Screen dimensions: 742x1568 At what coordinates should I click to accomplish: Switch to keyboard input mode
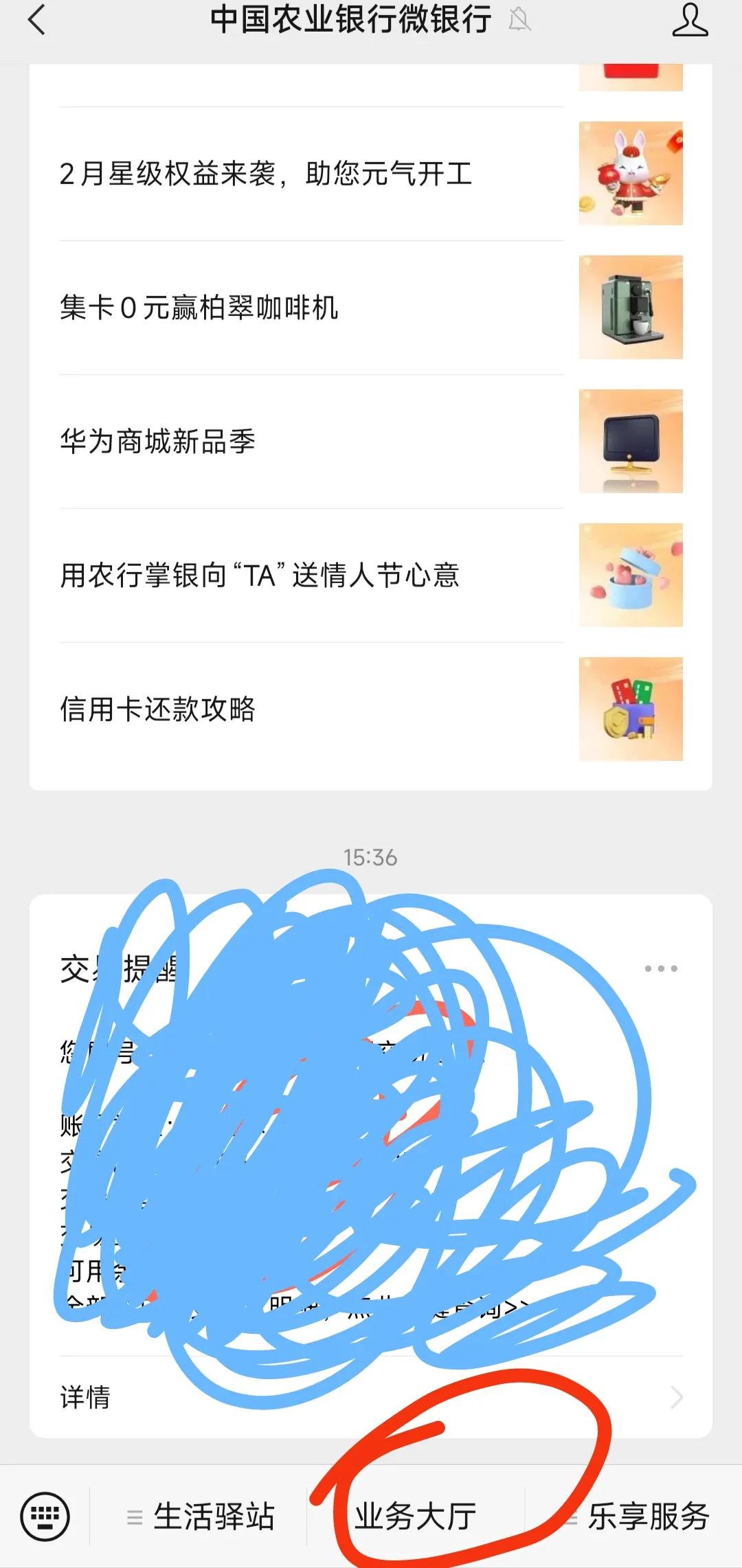[x=45, y=1516]
